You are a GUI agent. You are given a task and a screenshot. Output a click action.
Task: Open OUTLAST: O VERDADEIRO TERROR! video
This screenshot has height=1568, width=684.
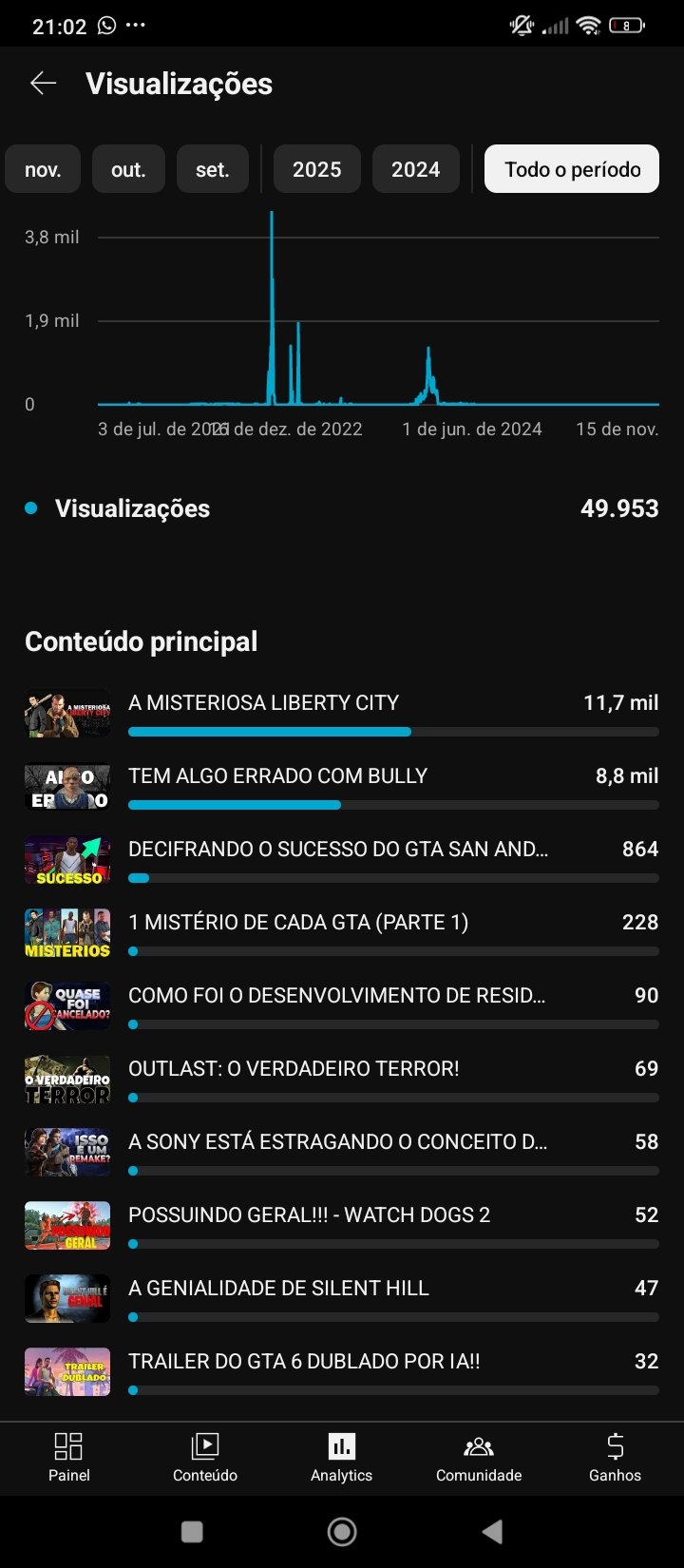341,1079
